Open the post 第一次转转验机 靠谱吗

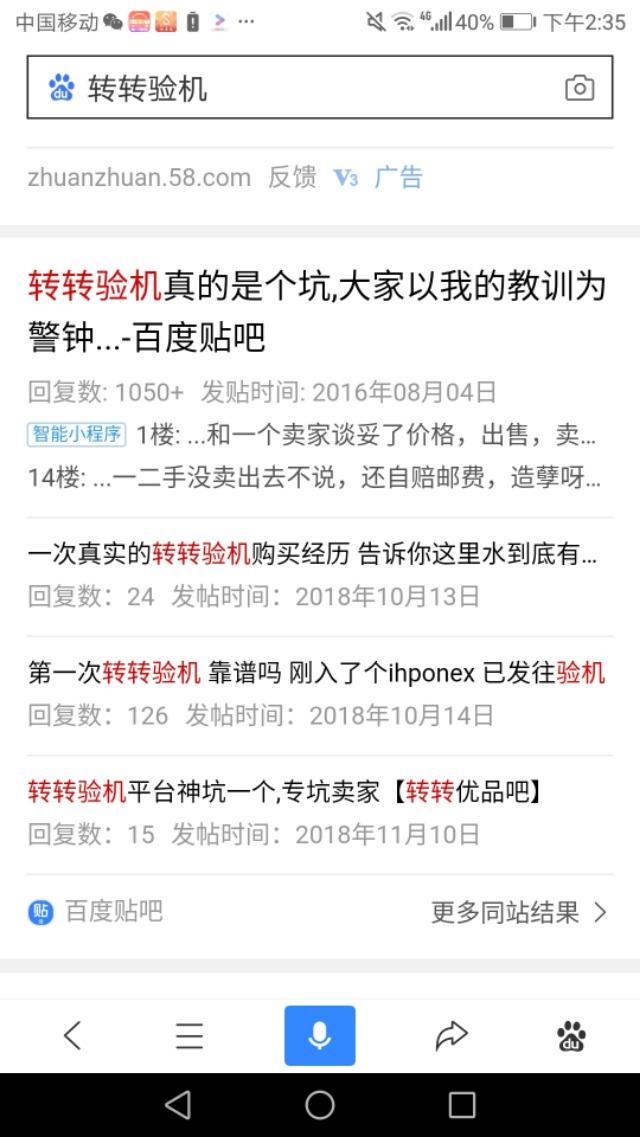click(x=317, y=674)
